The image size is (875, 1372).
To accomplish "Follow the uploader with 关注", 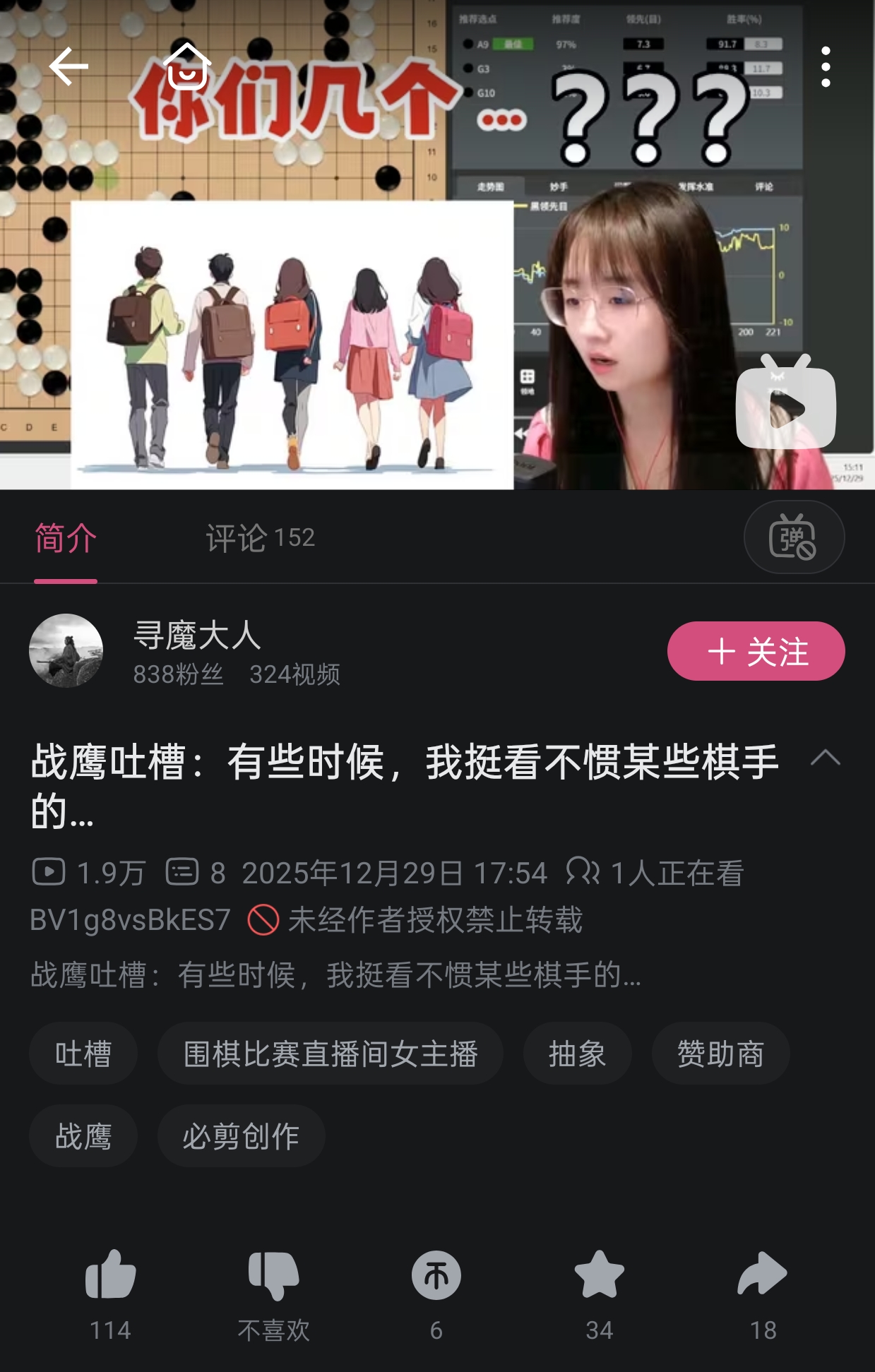I will click(x=756, y=651).
